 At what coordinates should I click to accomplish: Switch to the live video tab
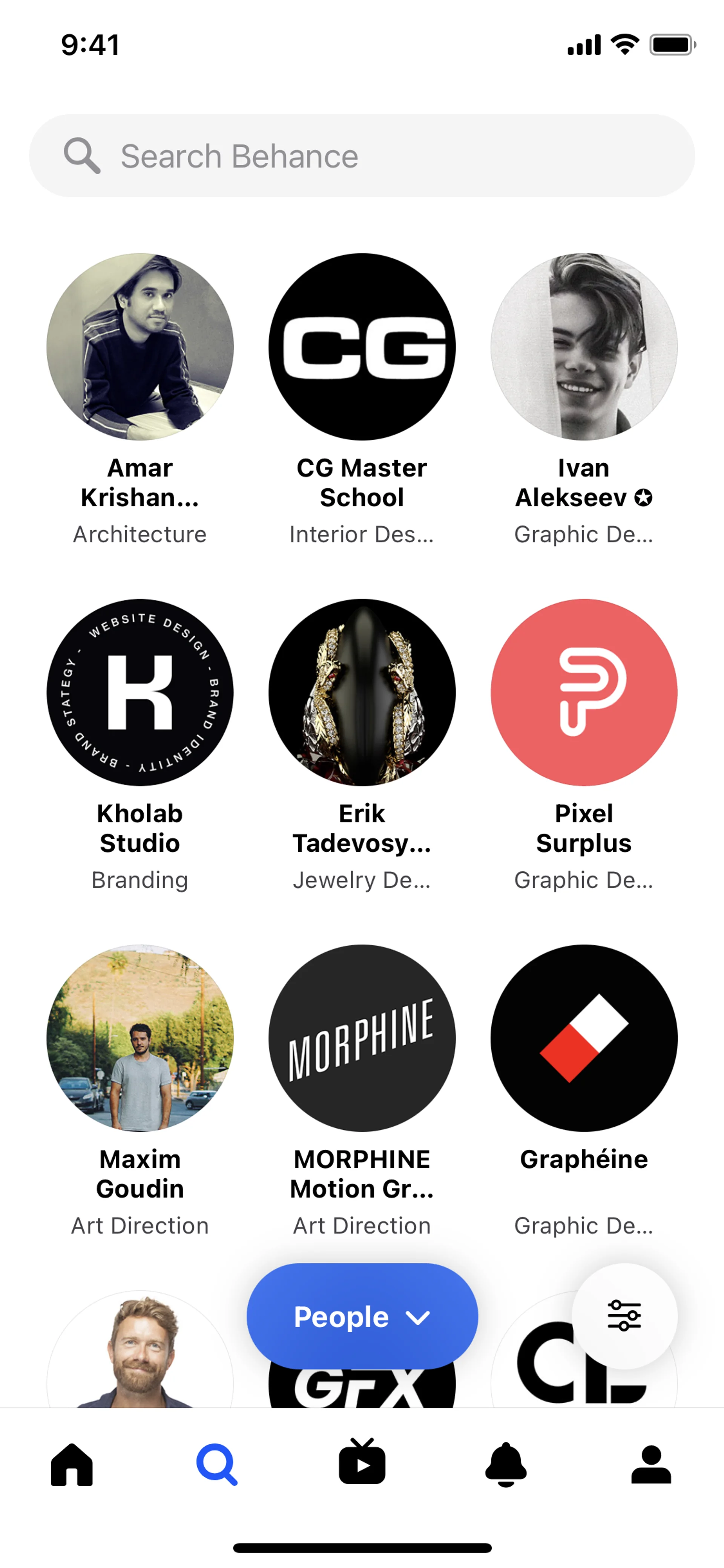[x=362, y=1463]
